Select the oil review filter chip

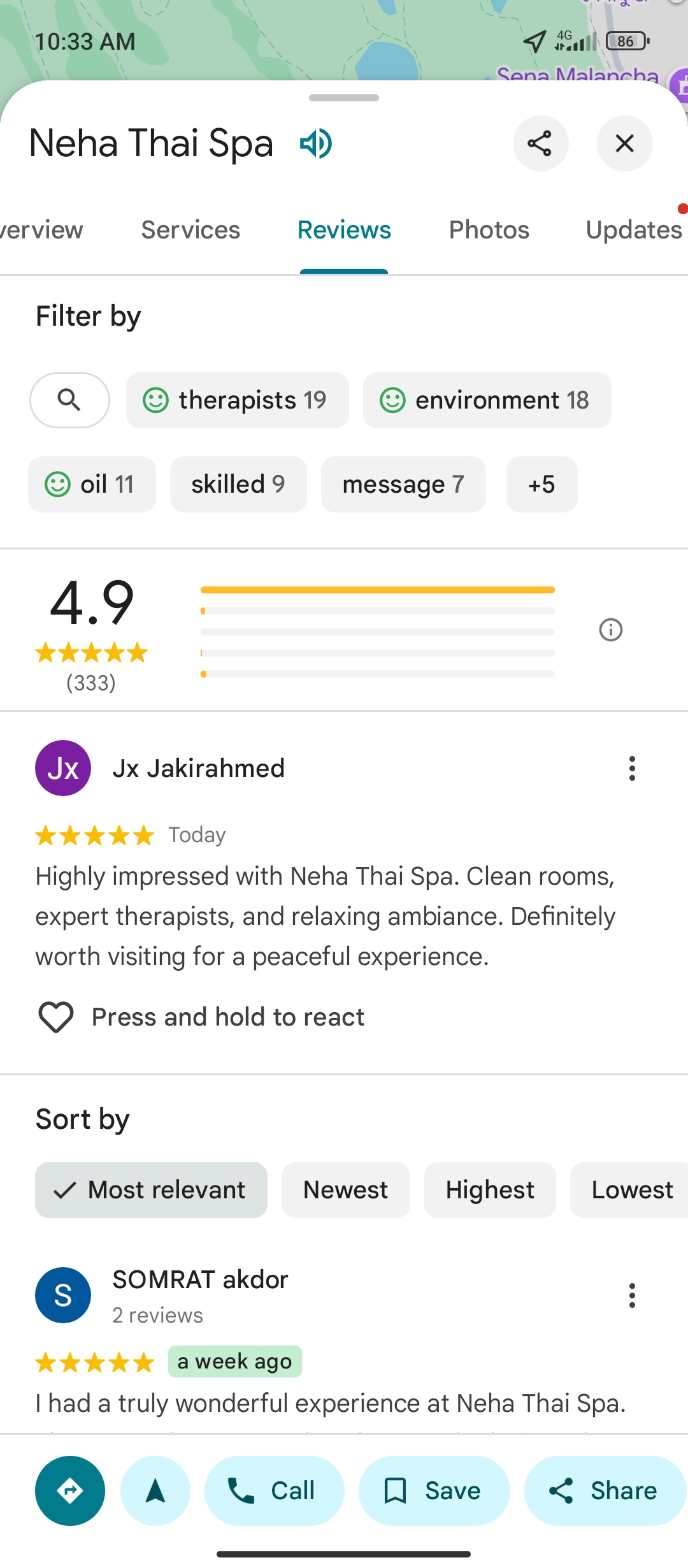92,484
